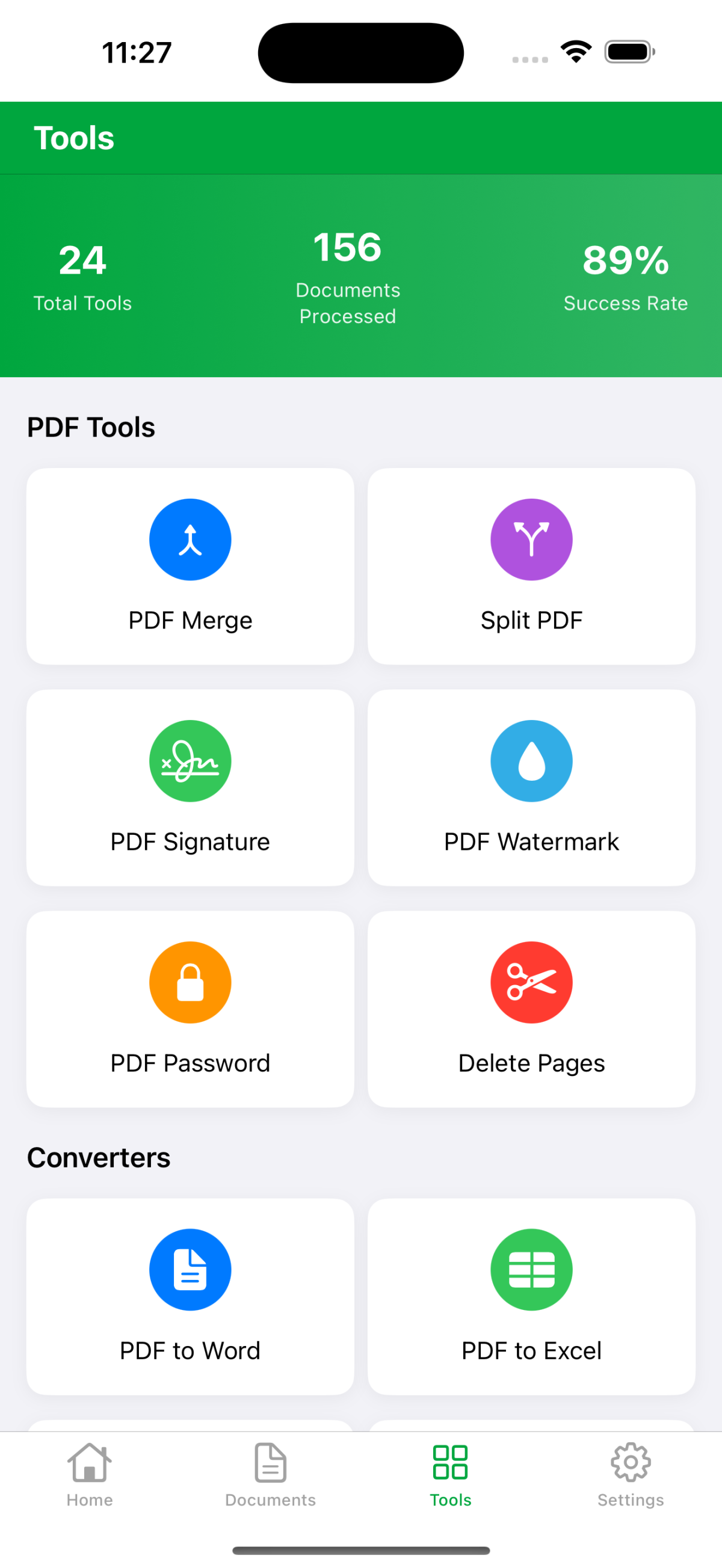The image size is (722, 1568).
Task: Switch to the Home tab
Action: [90, 1474]
